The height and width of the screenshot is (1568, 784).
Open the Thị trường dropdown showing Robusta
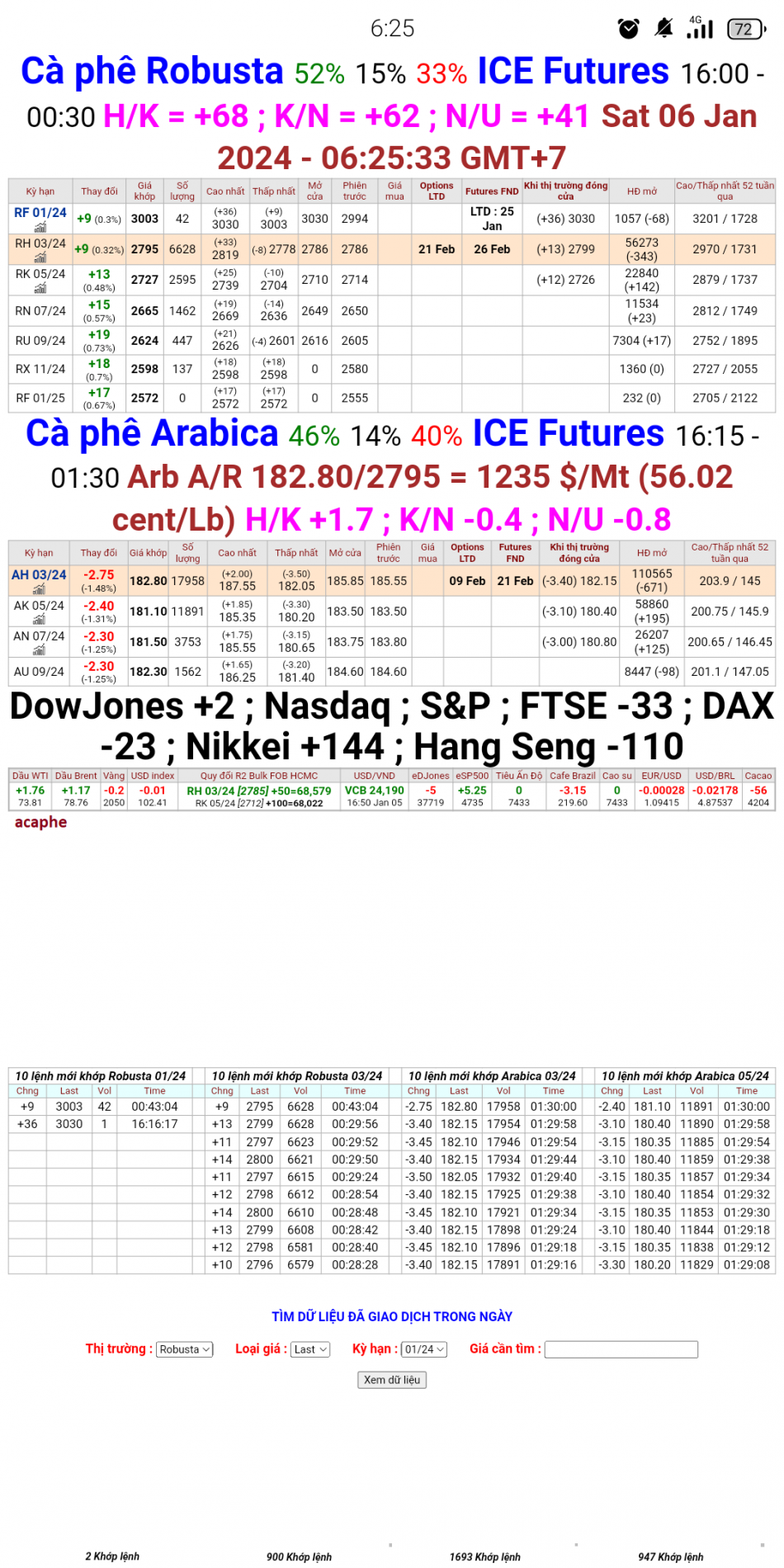coord(183,1349)
